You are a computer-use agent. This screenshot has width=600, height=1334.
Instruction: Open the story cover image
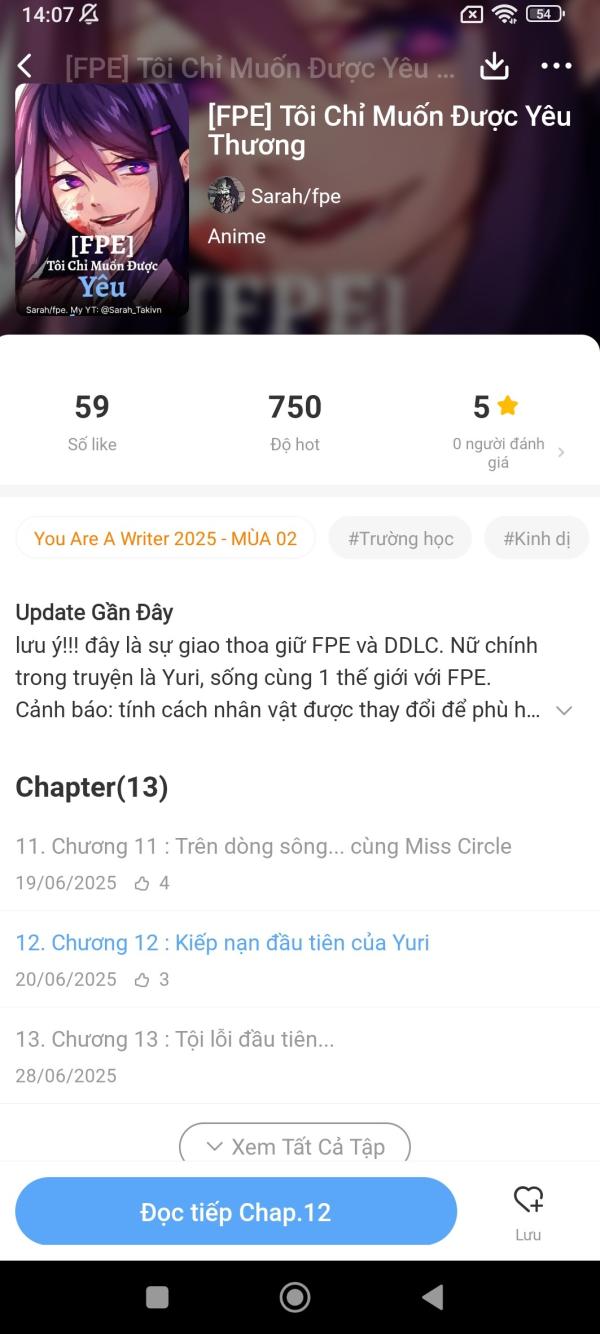click(102, 200)
